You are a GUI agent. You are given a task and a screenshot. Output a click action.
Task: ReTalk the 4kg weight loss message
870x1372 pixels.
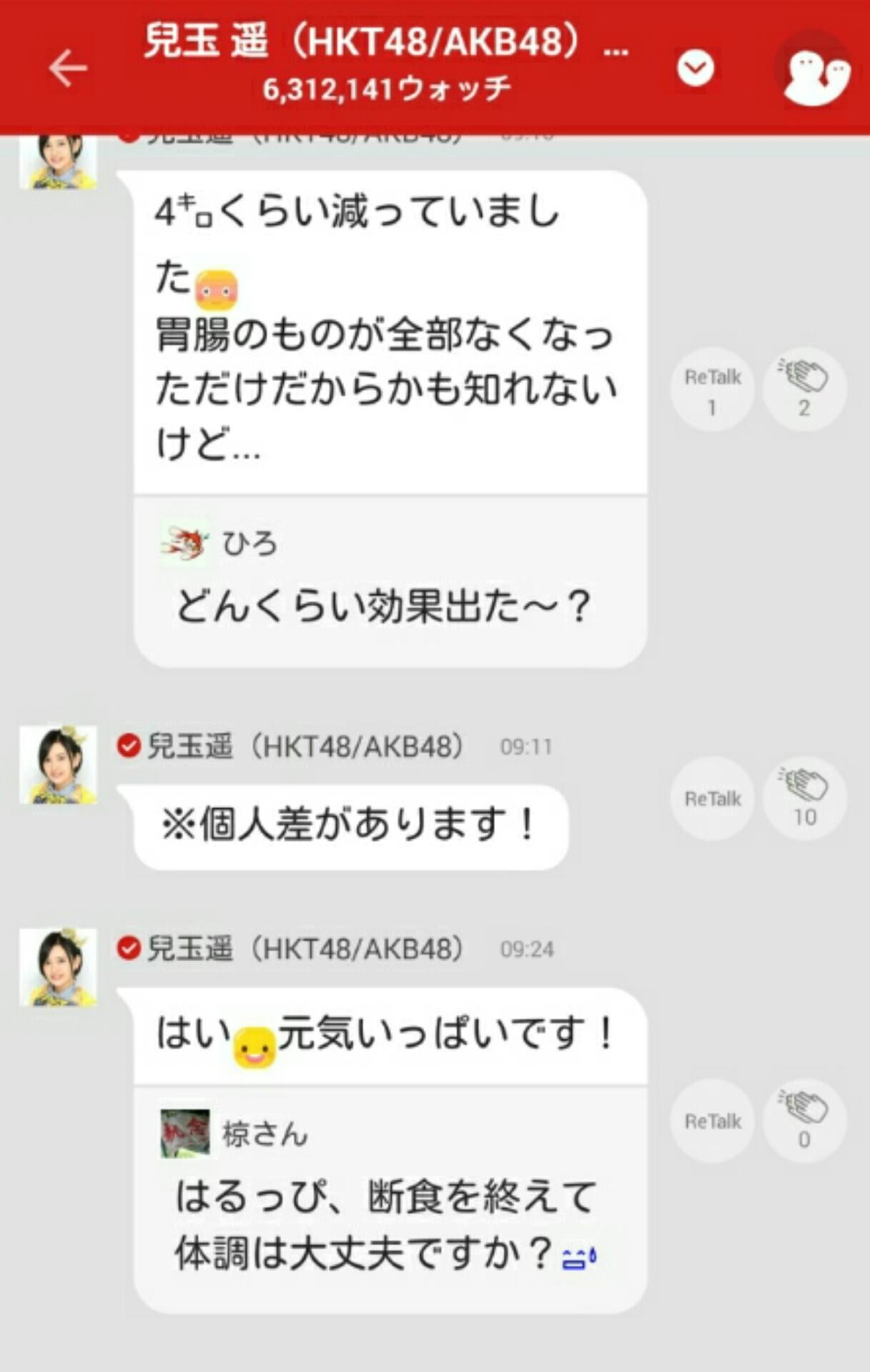[711, 388]
